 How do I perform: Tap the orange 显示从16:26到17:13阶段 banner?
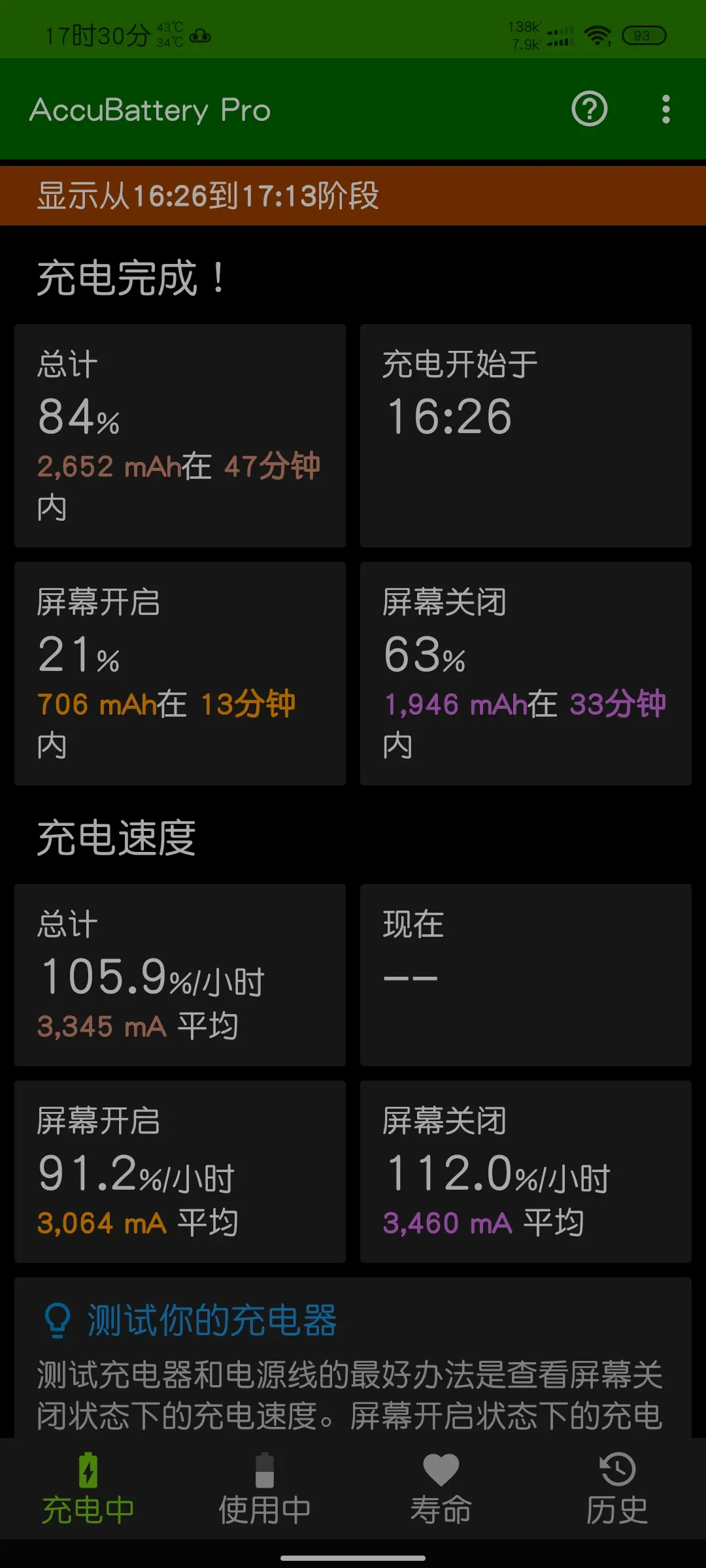353,194
